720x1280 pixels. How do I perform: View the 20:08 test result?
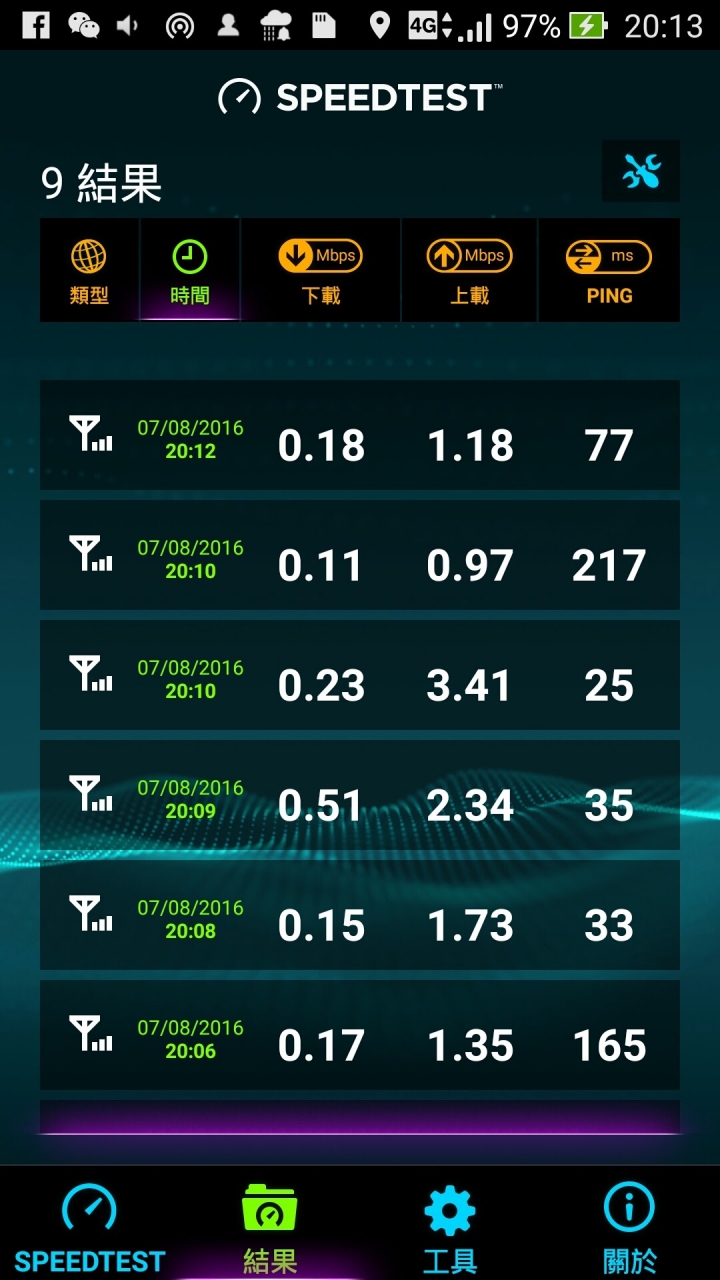tap(360, 916)
